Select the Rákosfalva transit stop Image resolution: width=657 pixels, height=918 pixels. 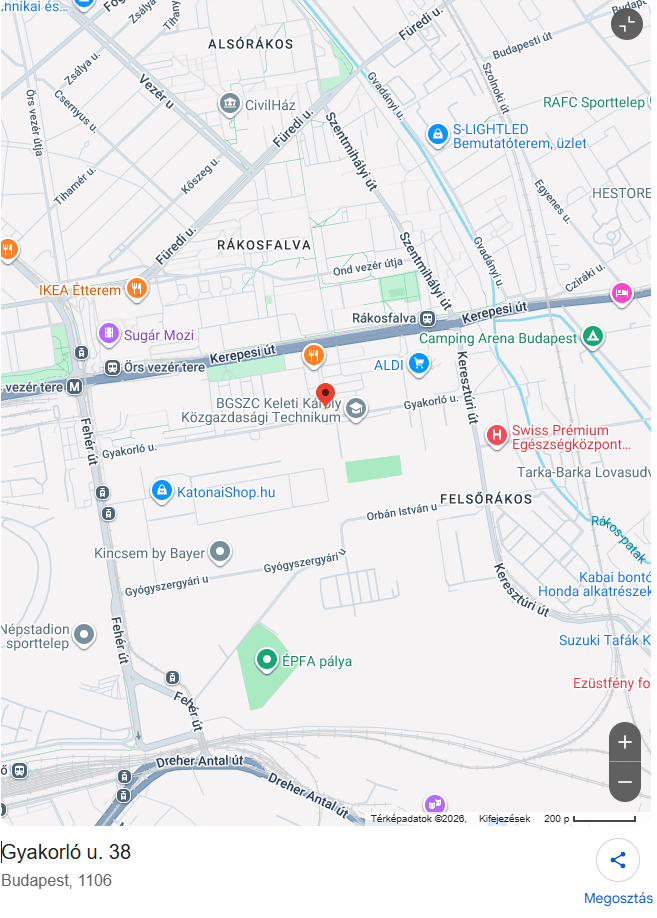[x=428, y=319]
